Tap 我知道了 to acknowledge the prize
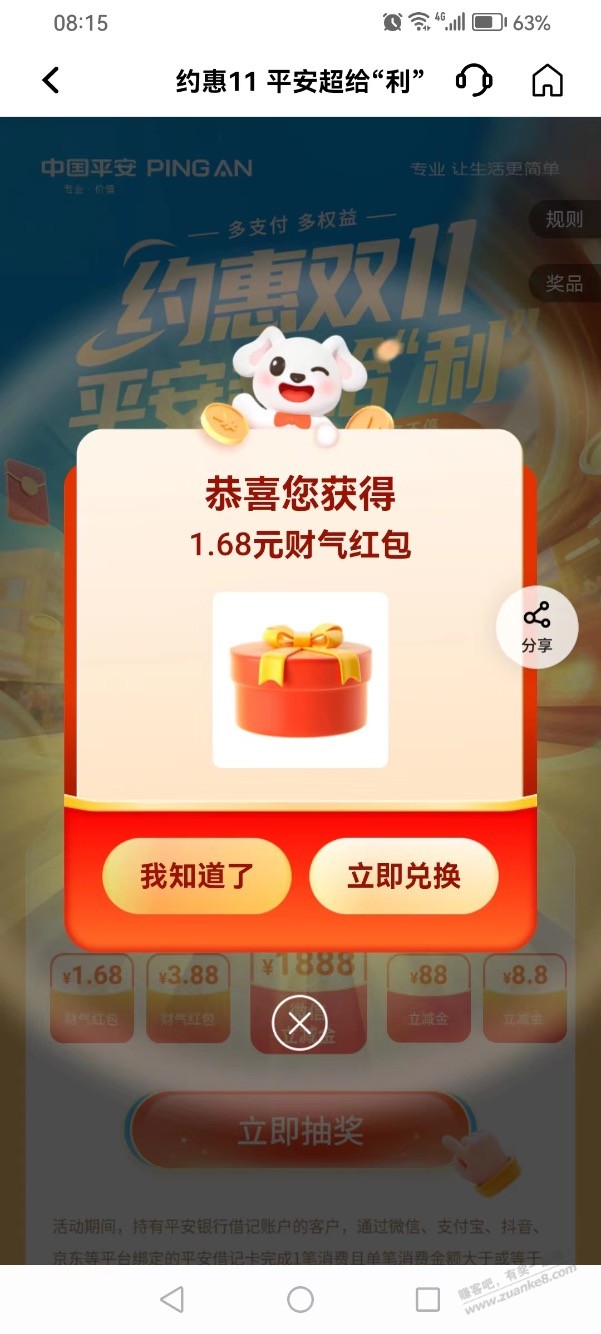The image size is (601, 1334). click(x=197, y=877)
